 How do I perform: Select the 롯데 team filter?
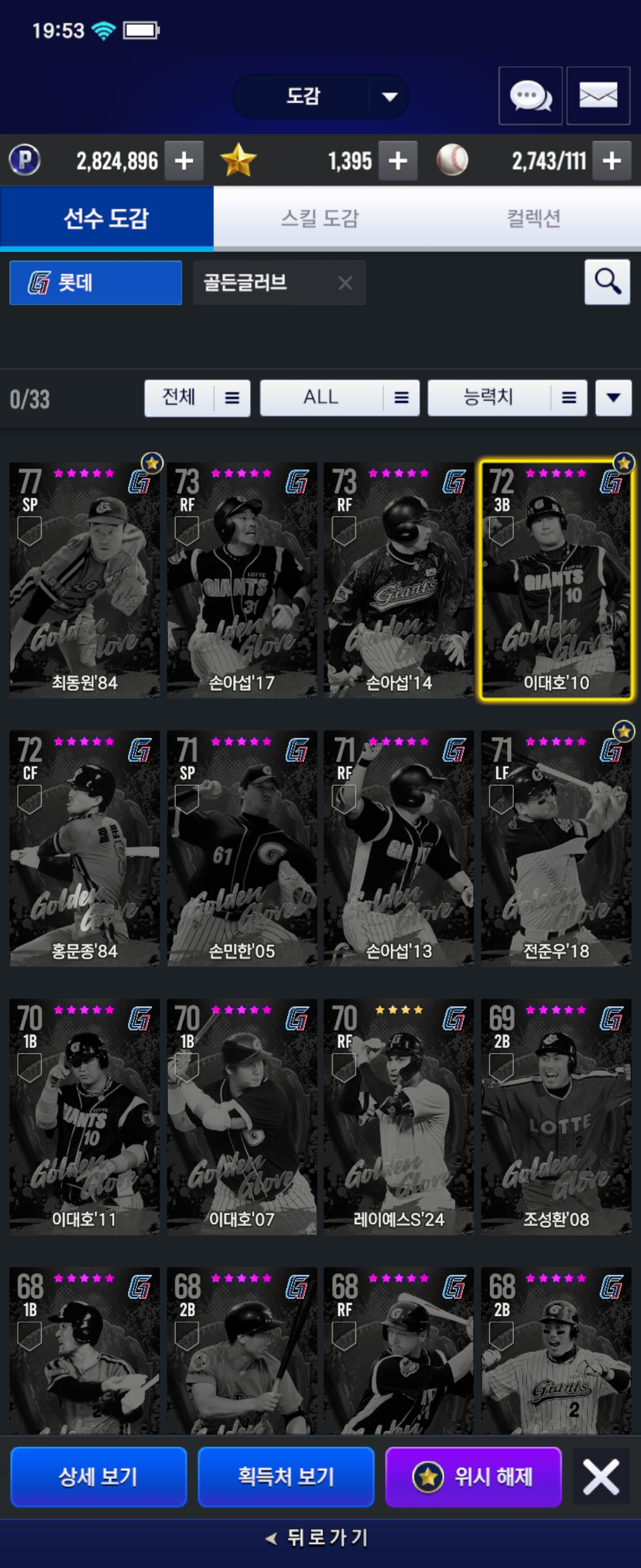pyautogui.click(x=96, y=283)
